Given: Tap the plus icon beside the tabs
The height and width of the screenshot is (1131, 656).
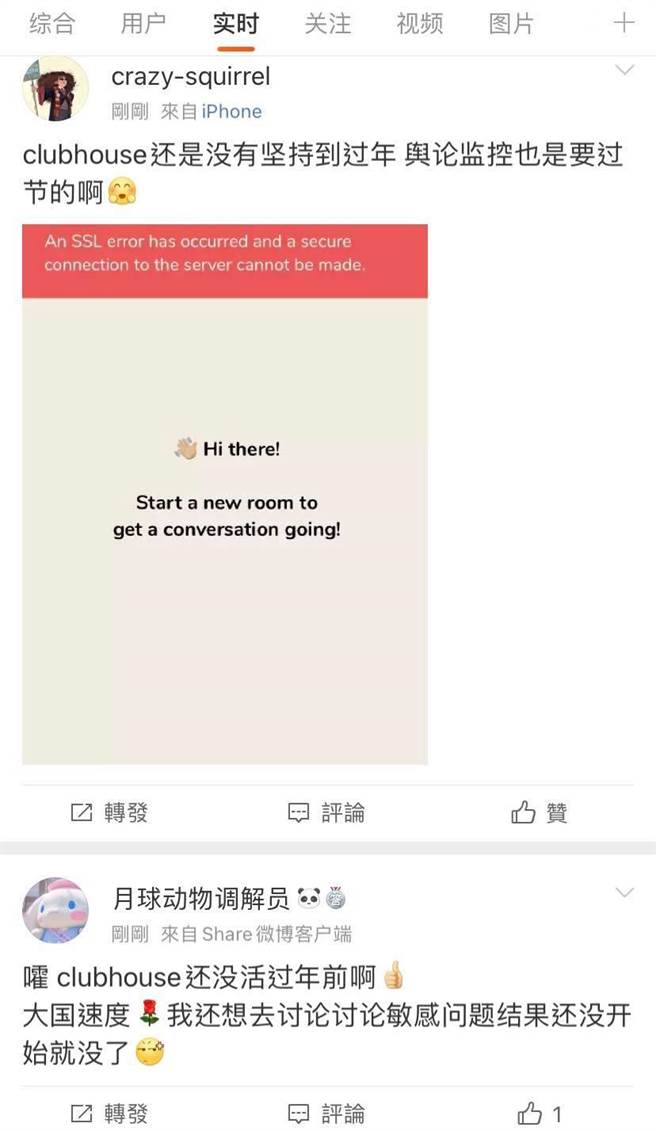Looking at the screenshot, I should pos(624,23).
